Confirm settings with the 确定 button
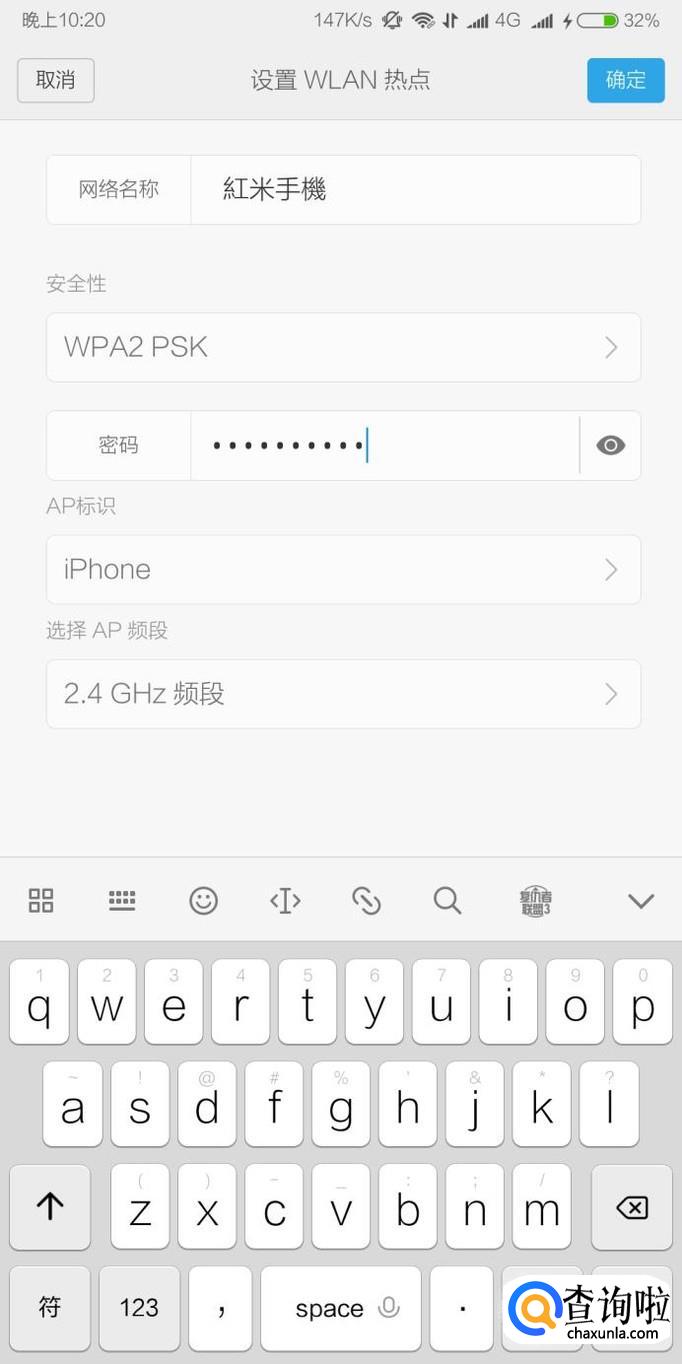Viewport: 682px width, 1364px height. [x=625, y=80]
